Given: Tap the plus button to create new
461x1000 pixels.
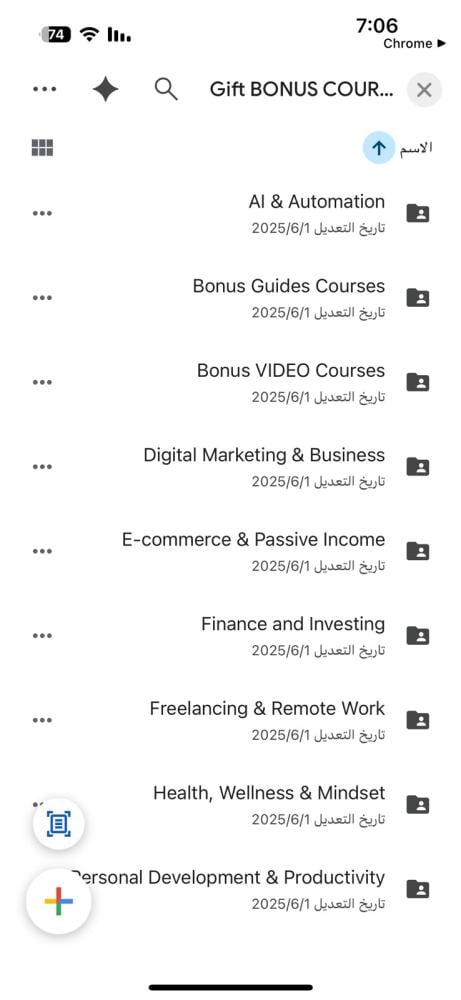Looking at the screenshot, I should [x=58, y=902].
